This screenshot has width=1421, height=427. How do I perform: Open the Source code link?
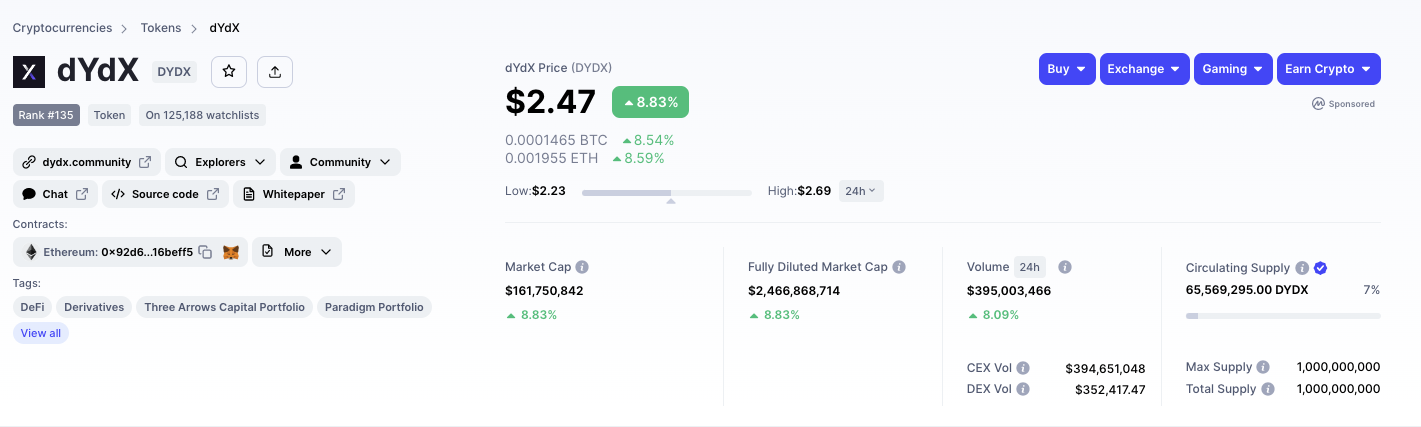tap(165, 194)
